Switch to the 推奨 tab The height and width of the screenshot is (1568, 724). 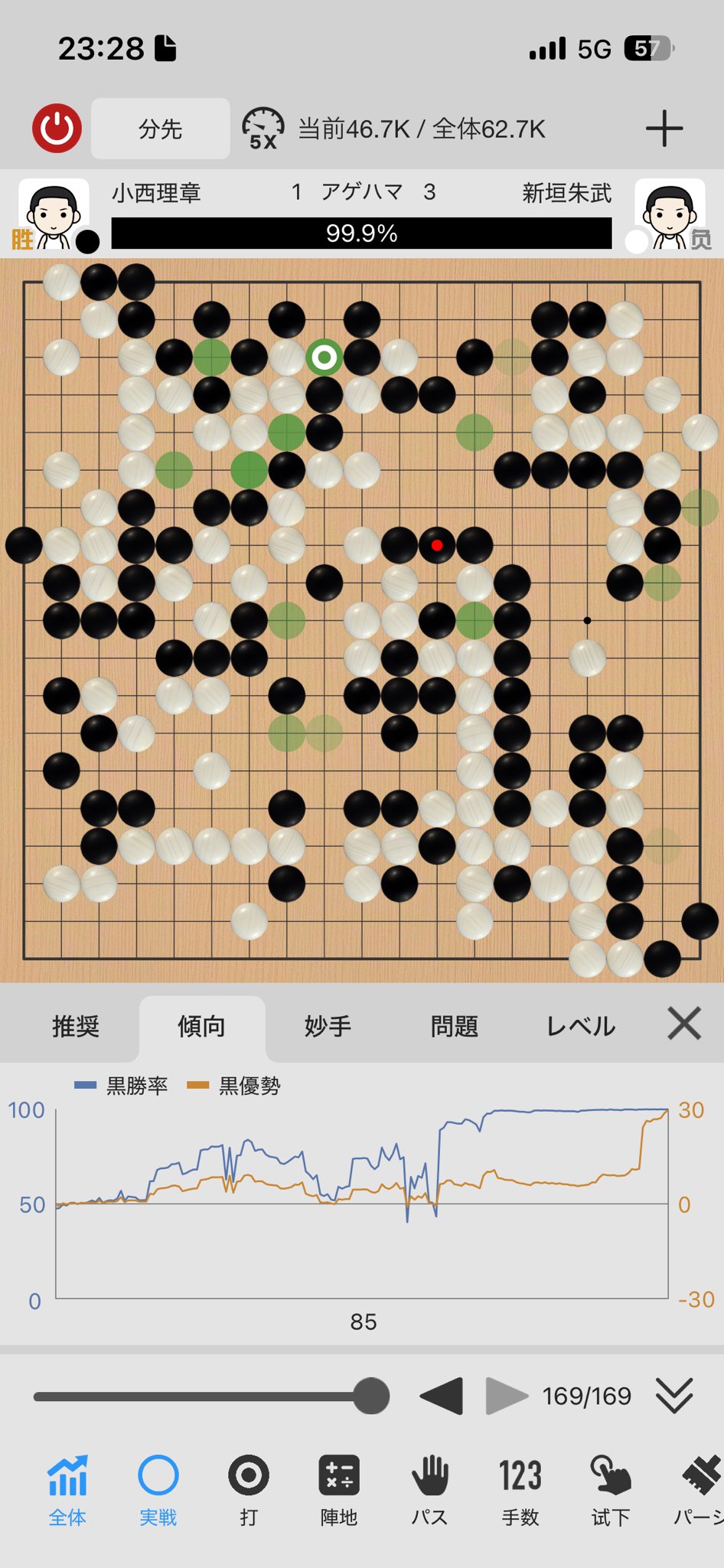tap(75, 1026)
